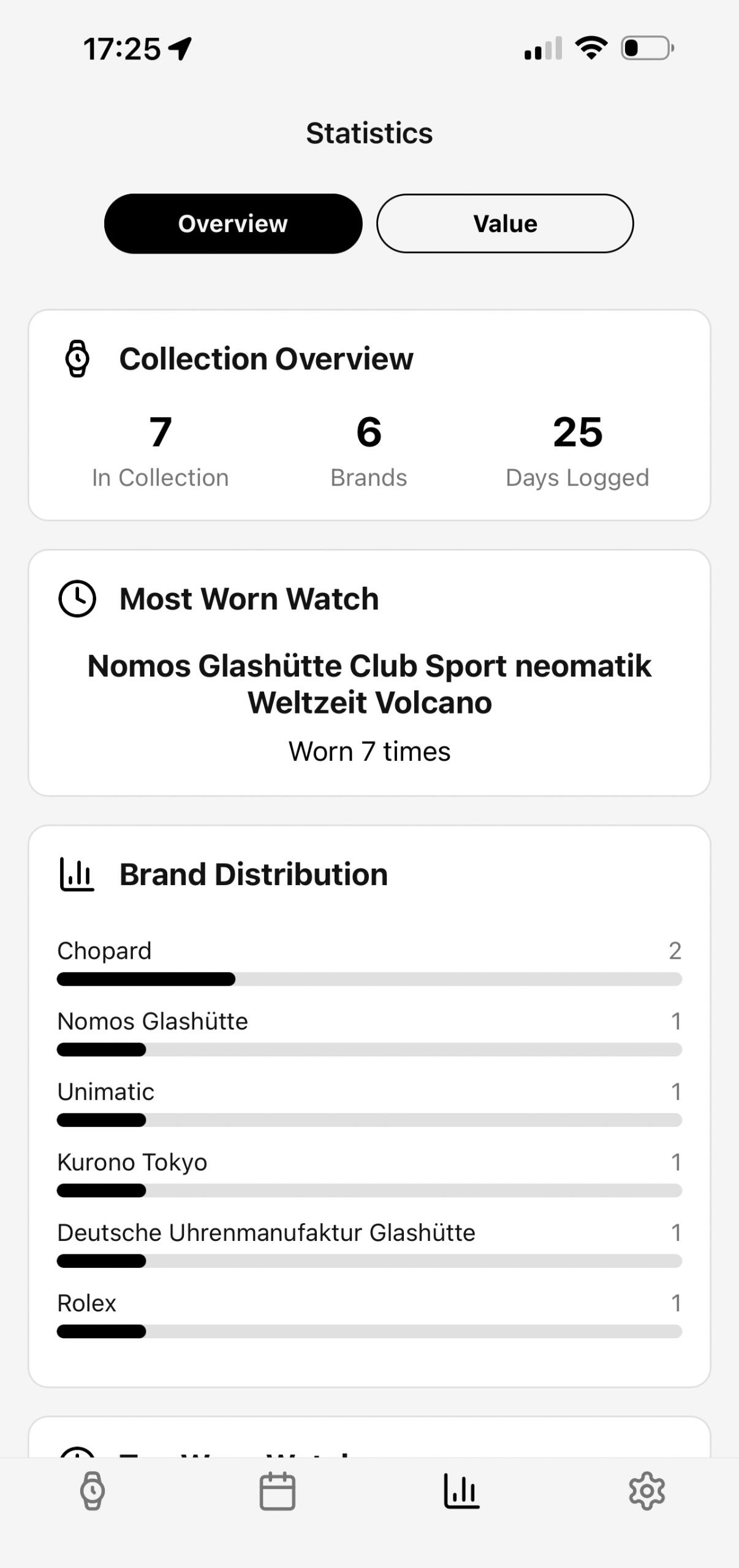The width and height of the screenshot is (739, 1568).
Task: Open the settings gear tab
Action: tap(647, 1491)
